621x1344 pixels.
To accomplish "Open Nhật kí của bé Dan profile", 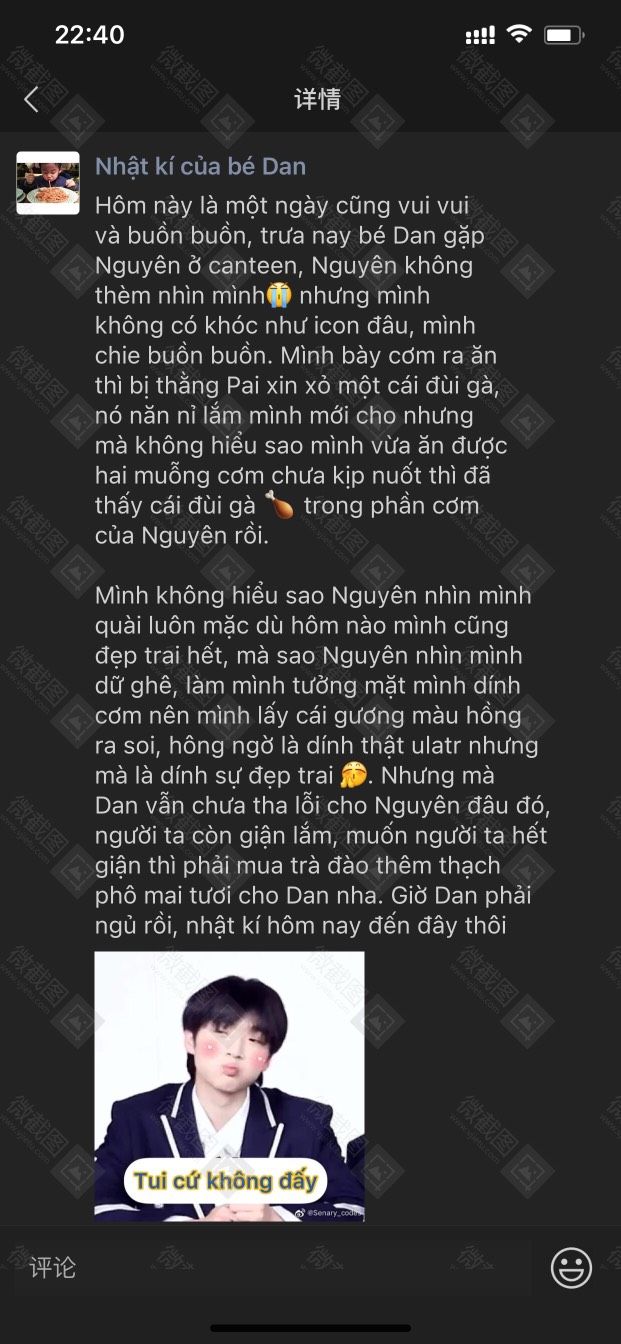I will click(200, 167).
